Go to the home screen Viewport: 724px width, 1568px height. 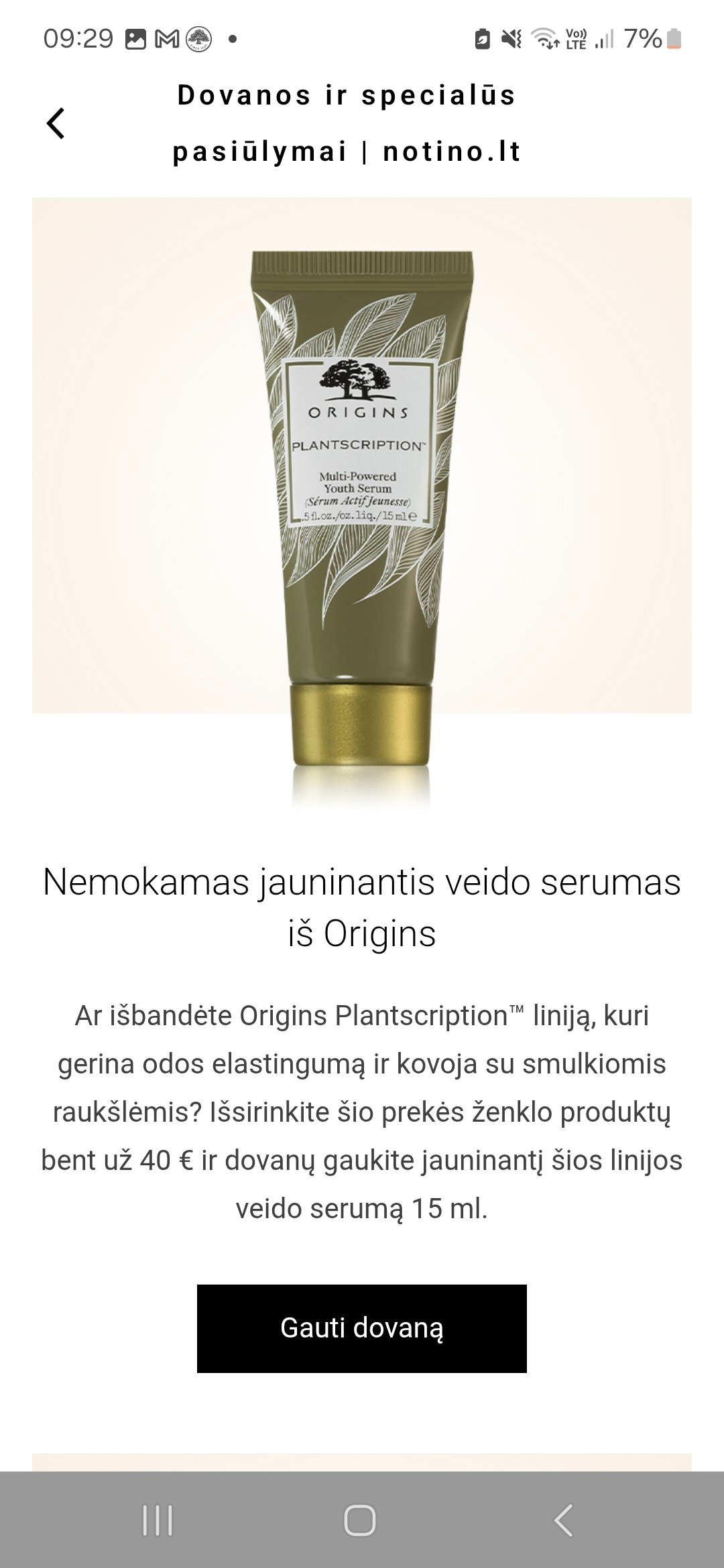361,1520
